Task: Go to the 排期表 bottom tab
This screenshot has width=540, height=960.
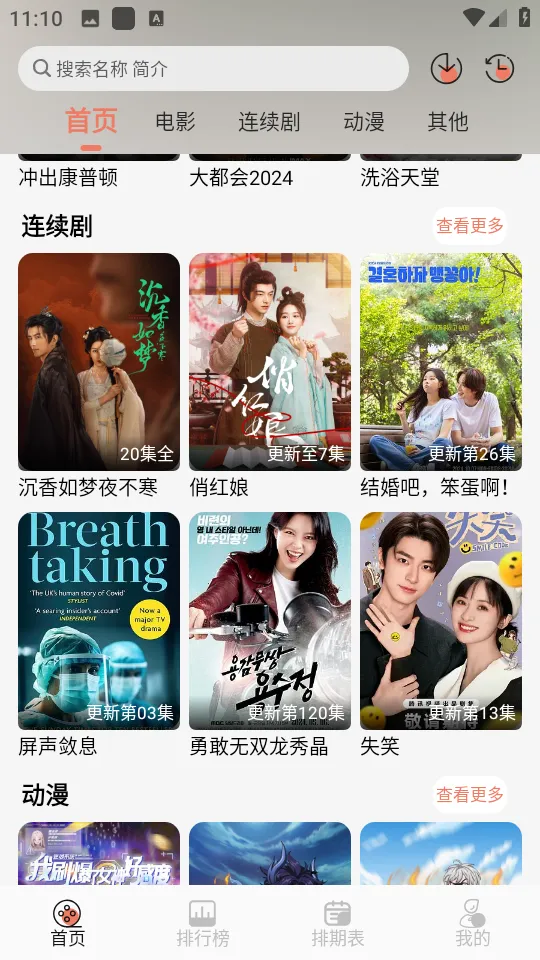Action: 337,923
